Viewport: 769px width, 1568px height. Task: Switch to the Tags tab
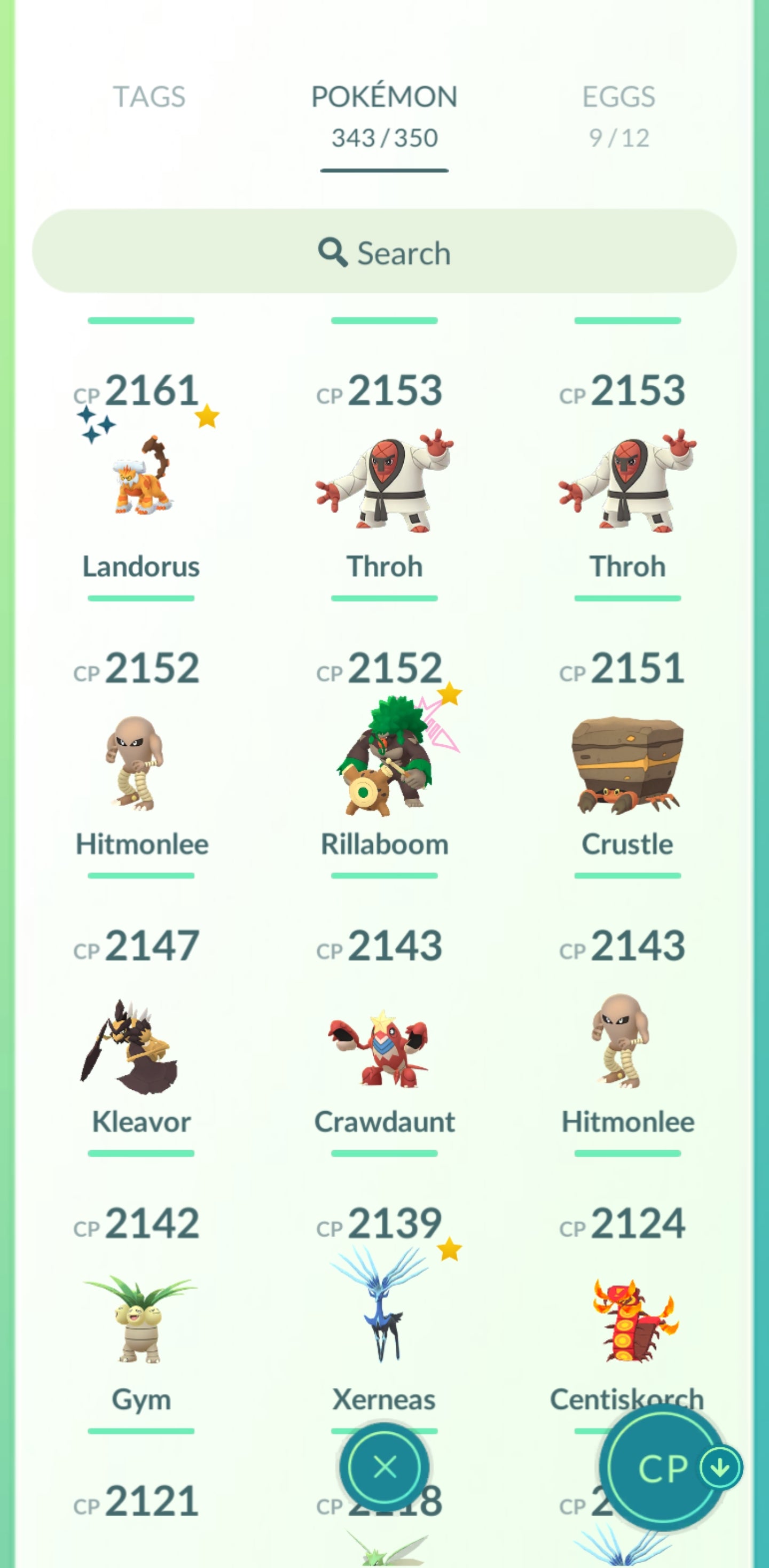point(149,97)
